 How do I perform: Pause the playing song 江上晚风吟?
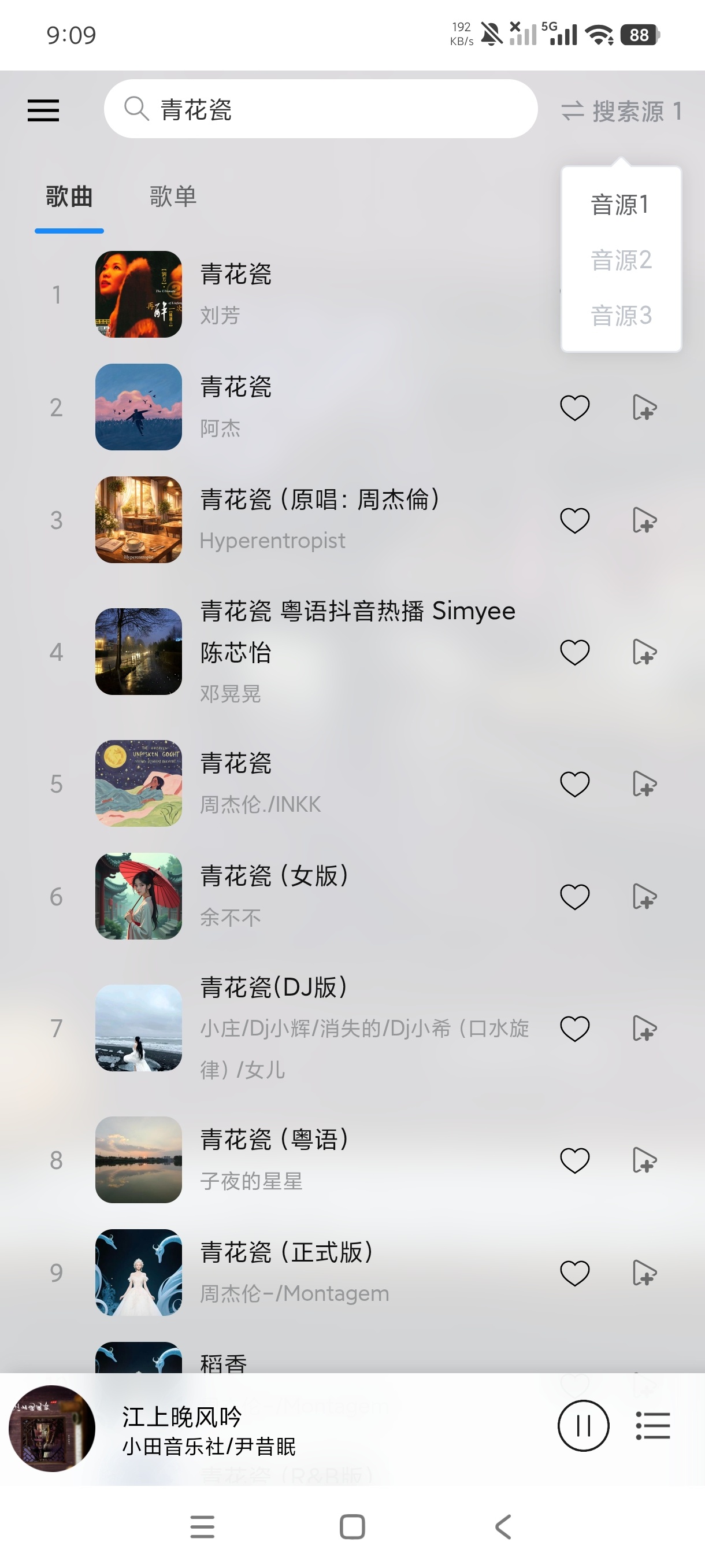click(x=583, y=1426)
